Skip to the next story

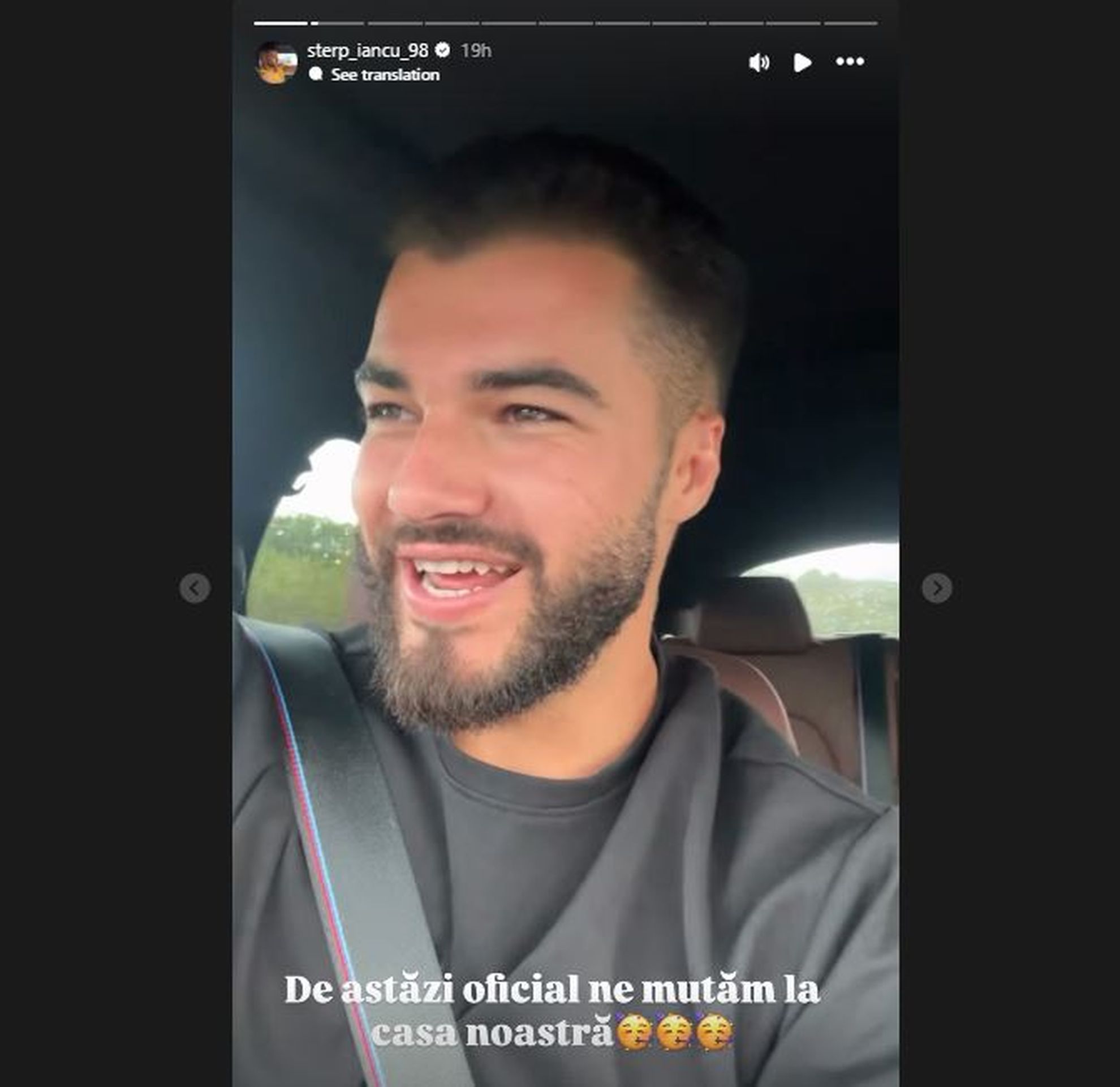tap(937, 587)
